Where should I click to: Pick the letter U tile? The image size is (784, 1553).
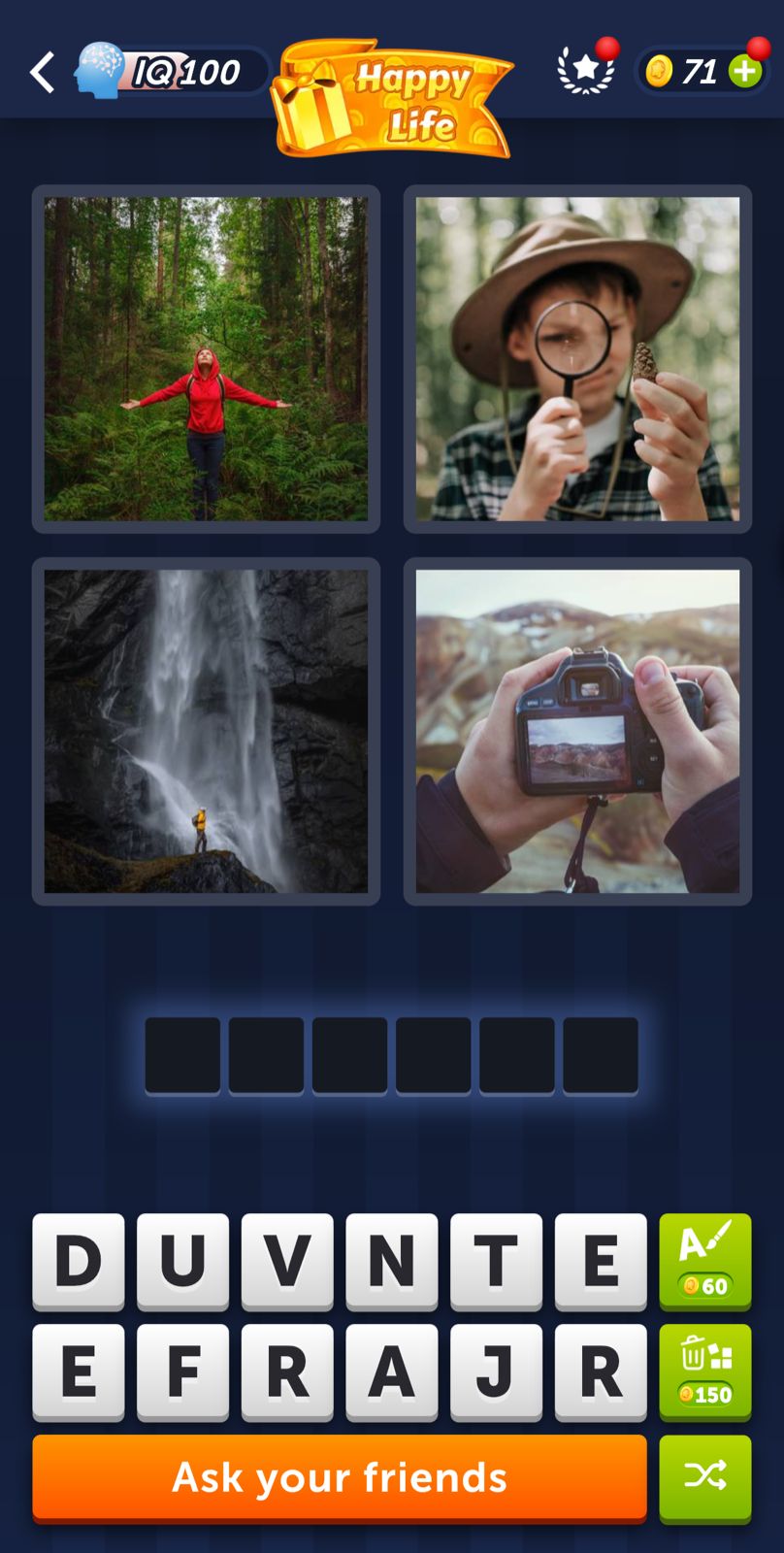(x=182, y=1261)
